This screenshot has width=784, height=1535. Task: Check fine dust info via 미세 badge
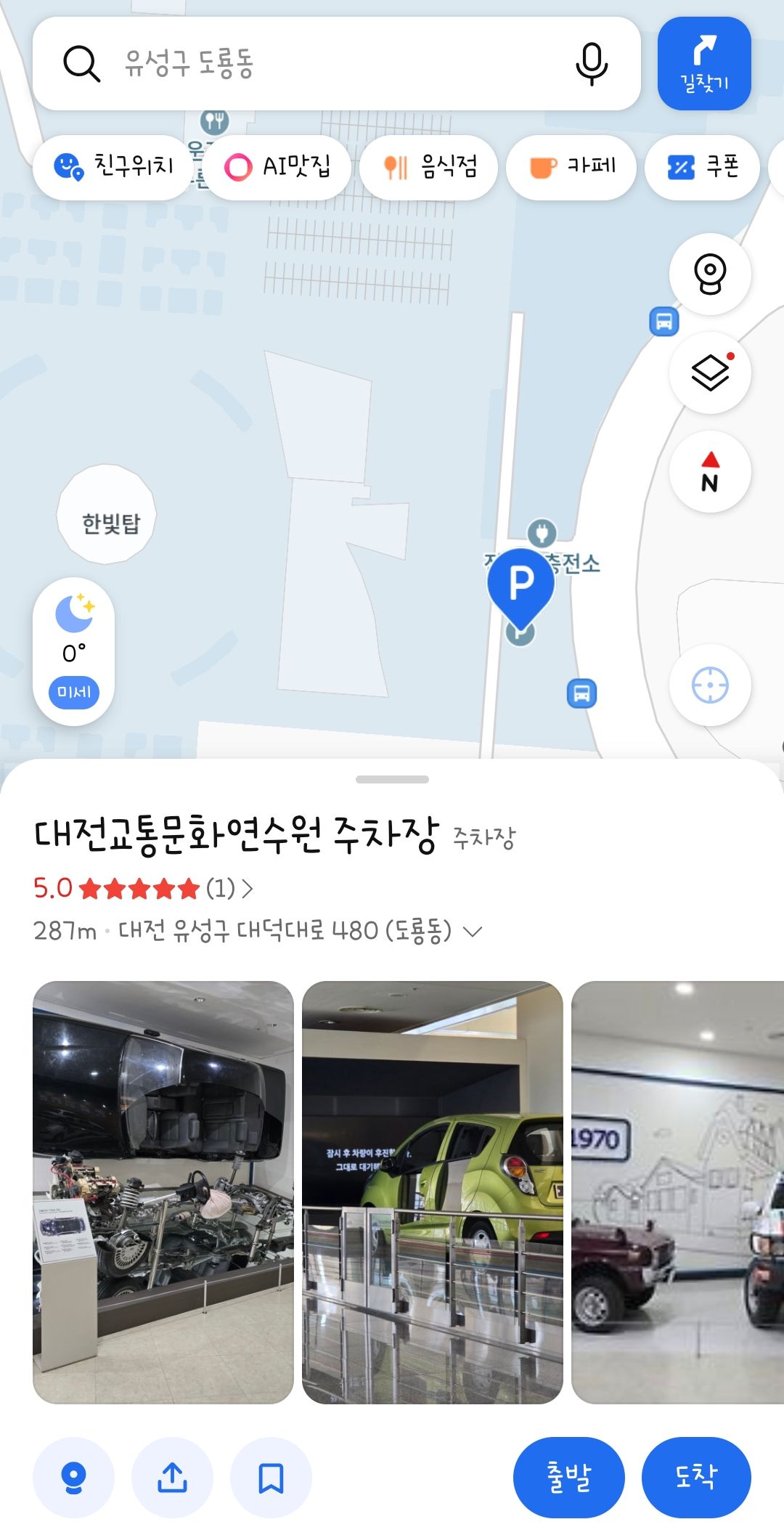(73, 693)
